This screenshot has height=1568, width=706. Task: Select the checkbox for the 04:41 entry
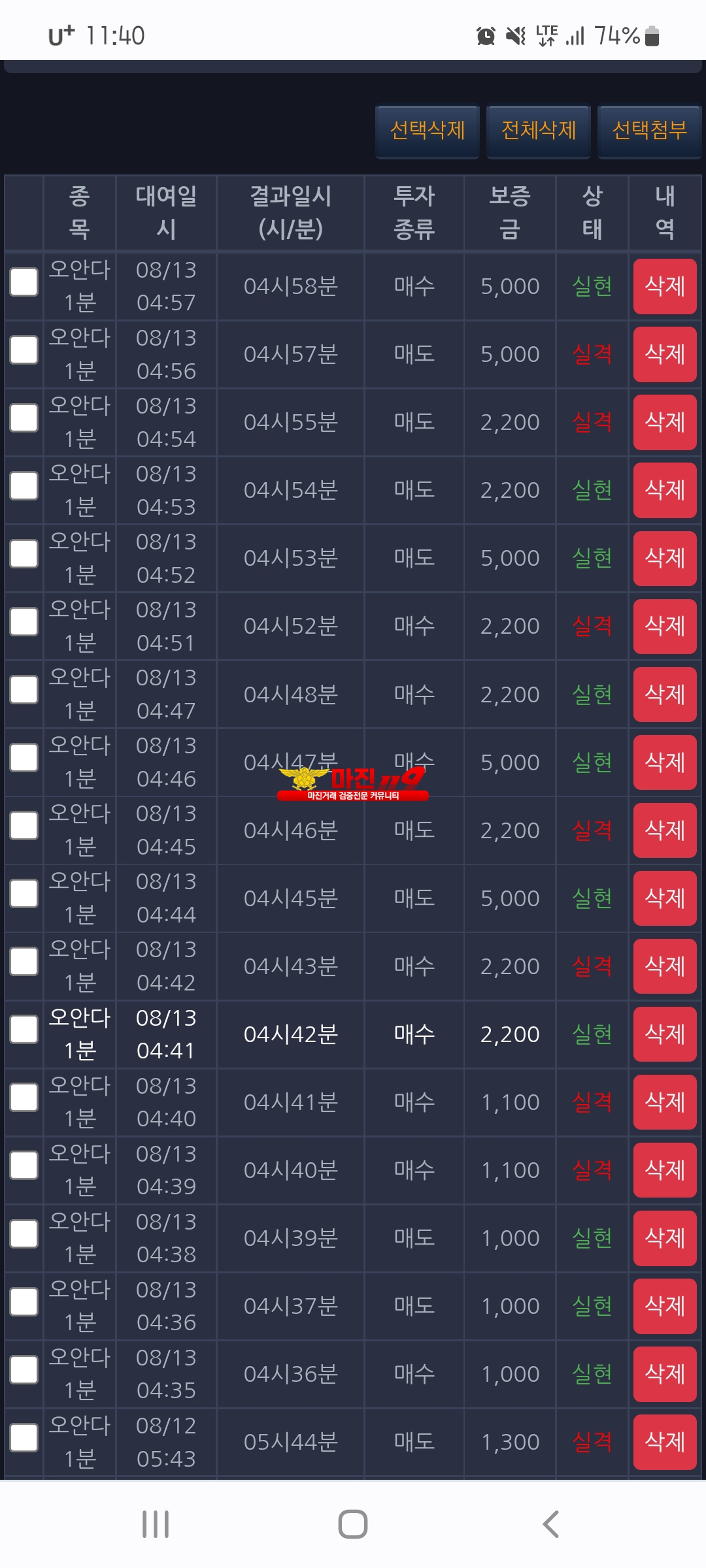[24, 1030]
